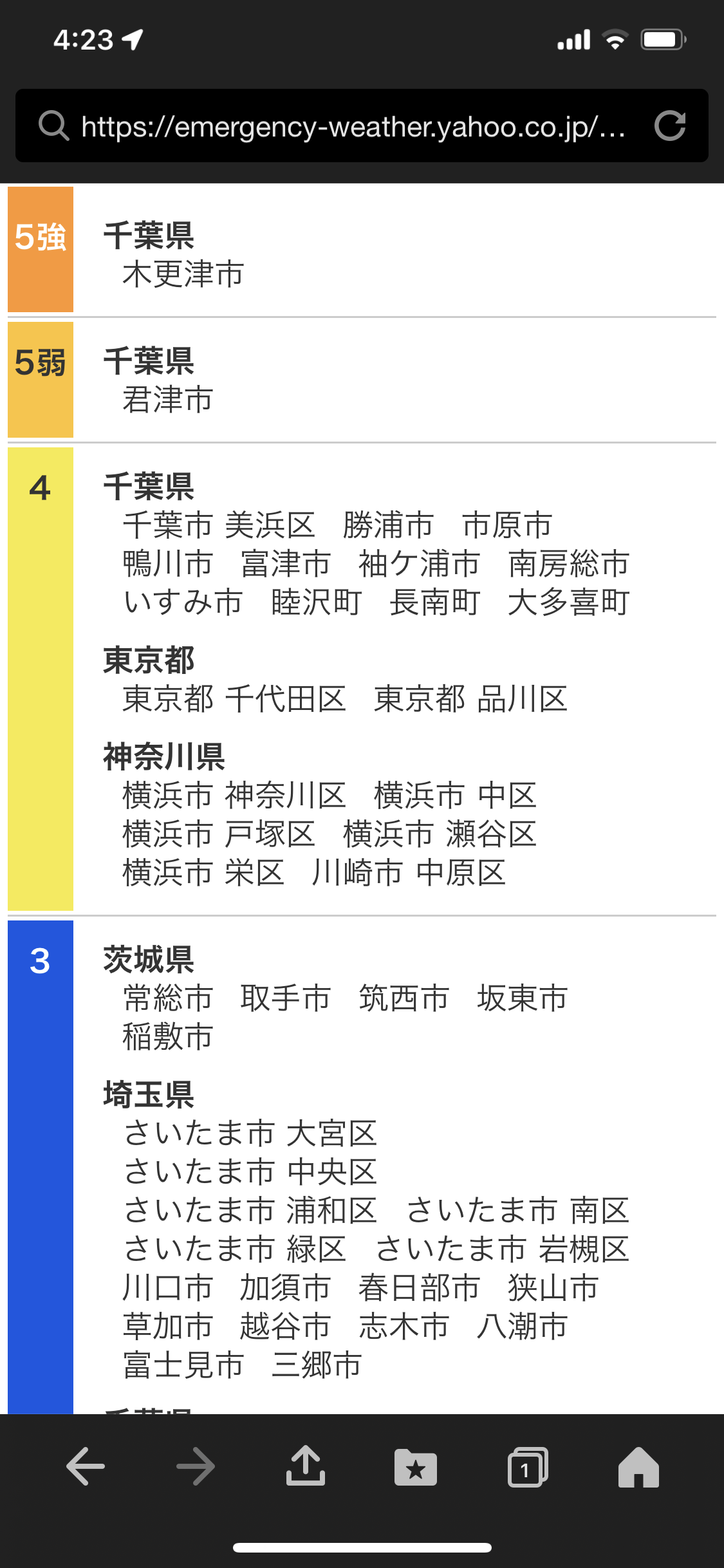The width and height of the screenshot is (724, 1568).
Task: Open the bookmarks folder
Action: pyautogui.click(x=416, y=1467)
